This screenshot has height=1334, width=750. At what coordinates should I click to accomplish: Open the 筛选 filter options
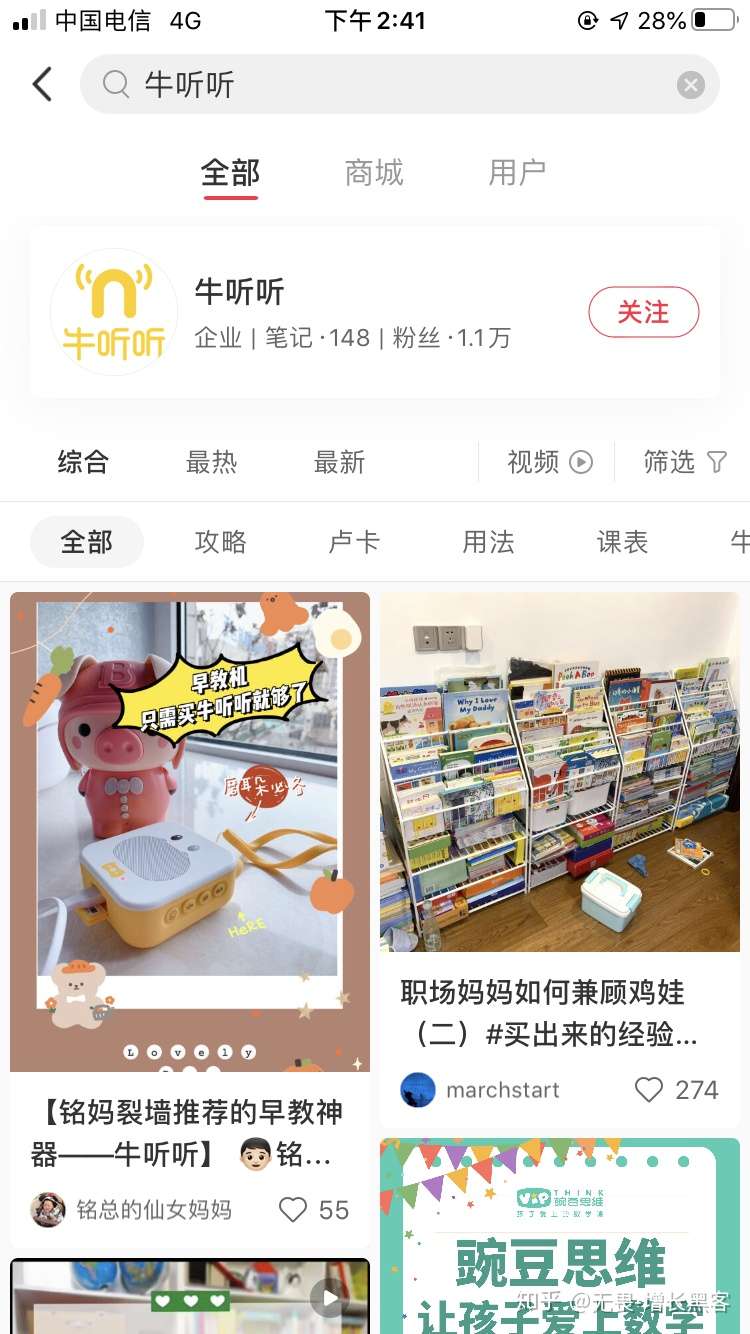pos(685,462)
